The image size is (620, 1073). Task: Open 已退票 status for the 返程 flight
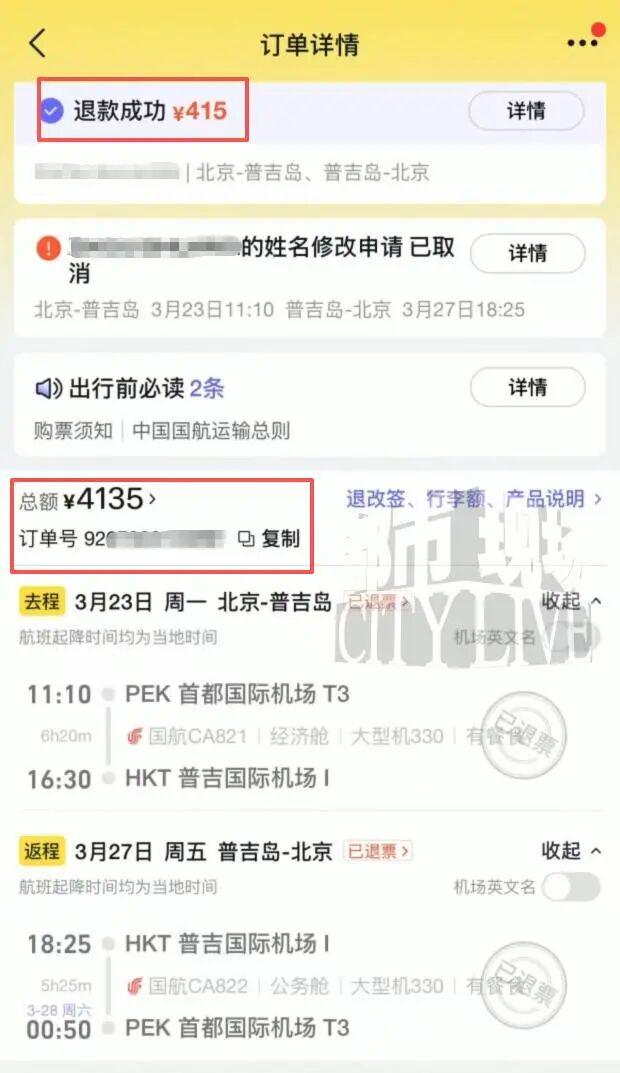pos(378,852)
